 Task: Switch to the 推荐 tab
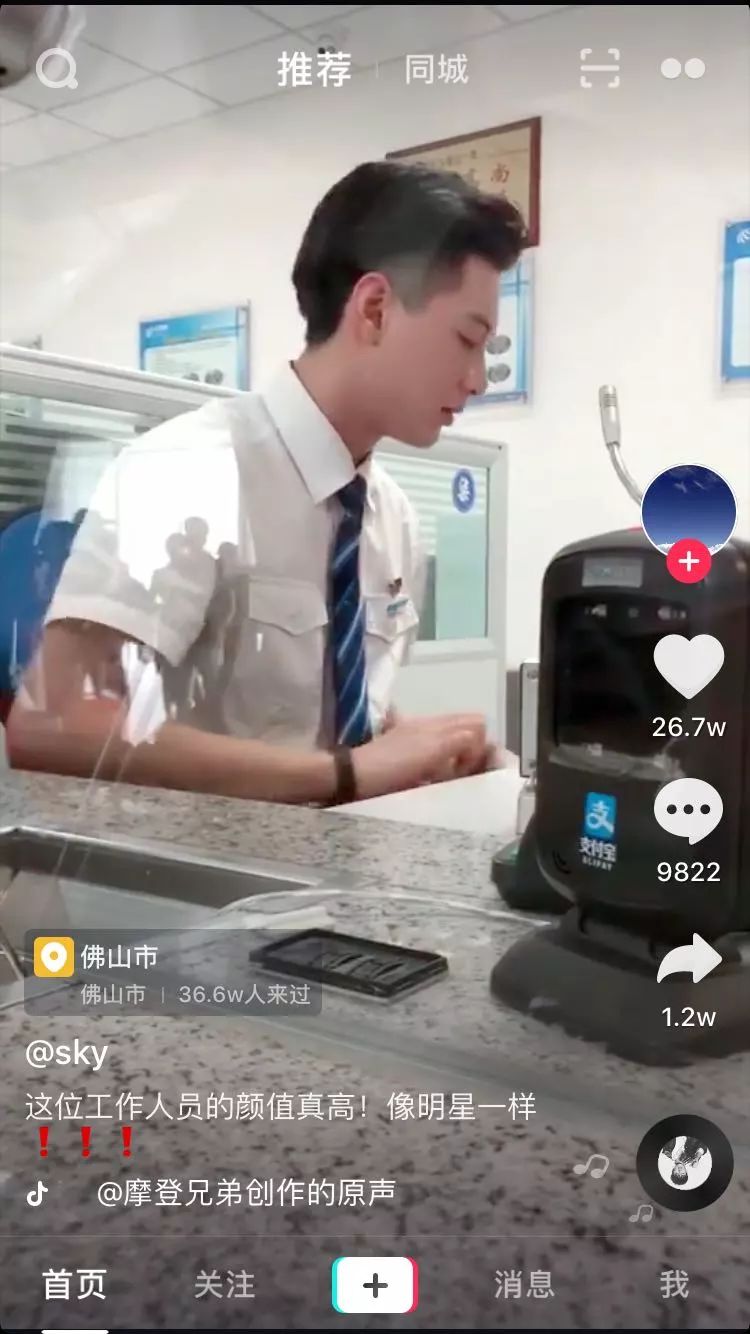[x=314, y=70]
